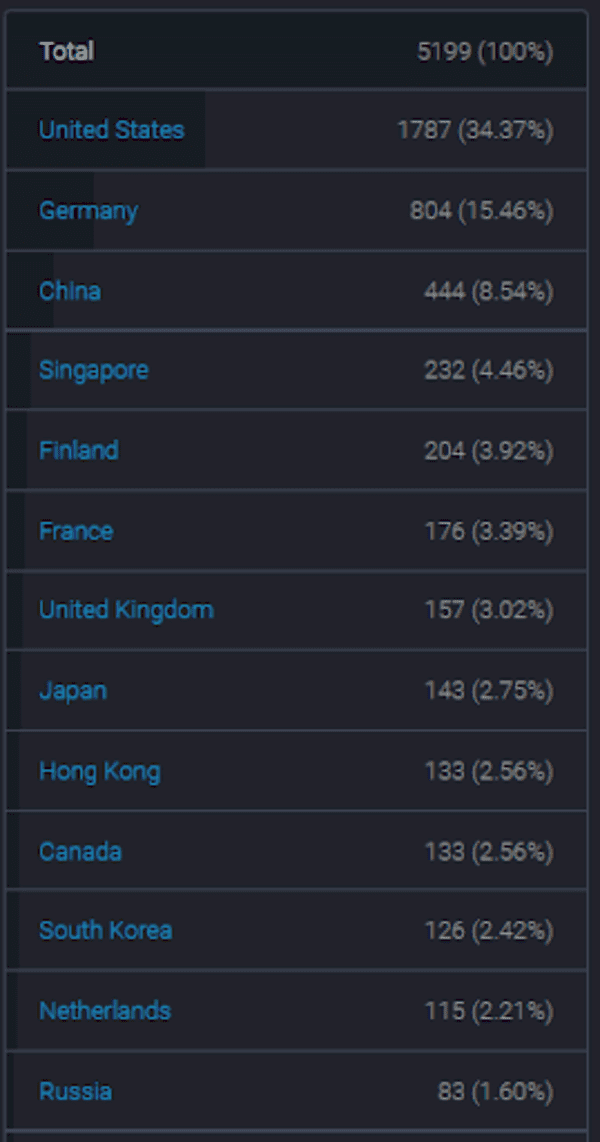Select the China entry
The width and height of the screenshot is (600, 1142).
[x=69, y=291]
